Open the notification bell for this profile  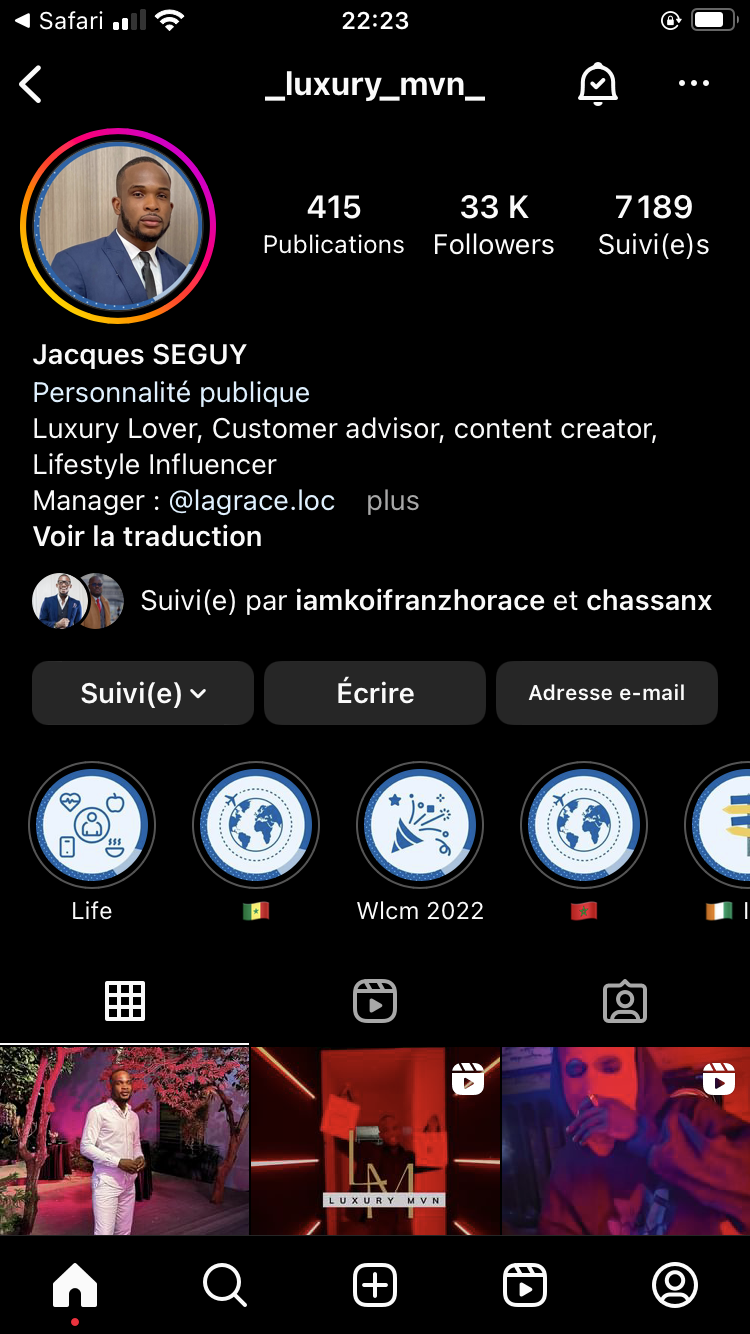(x=598, y=84)
